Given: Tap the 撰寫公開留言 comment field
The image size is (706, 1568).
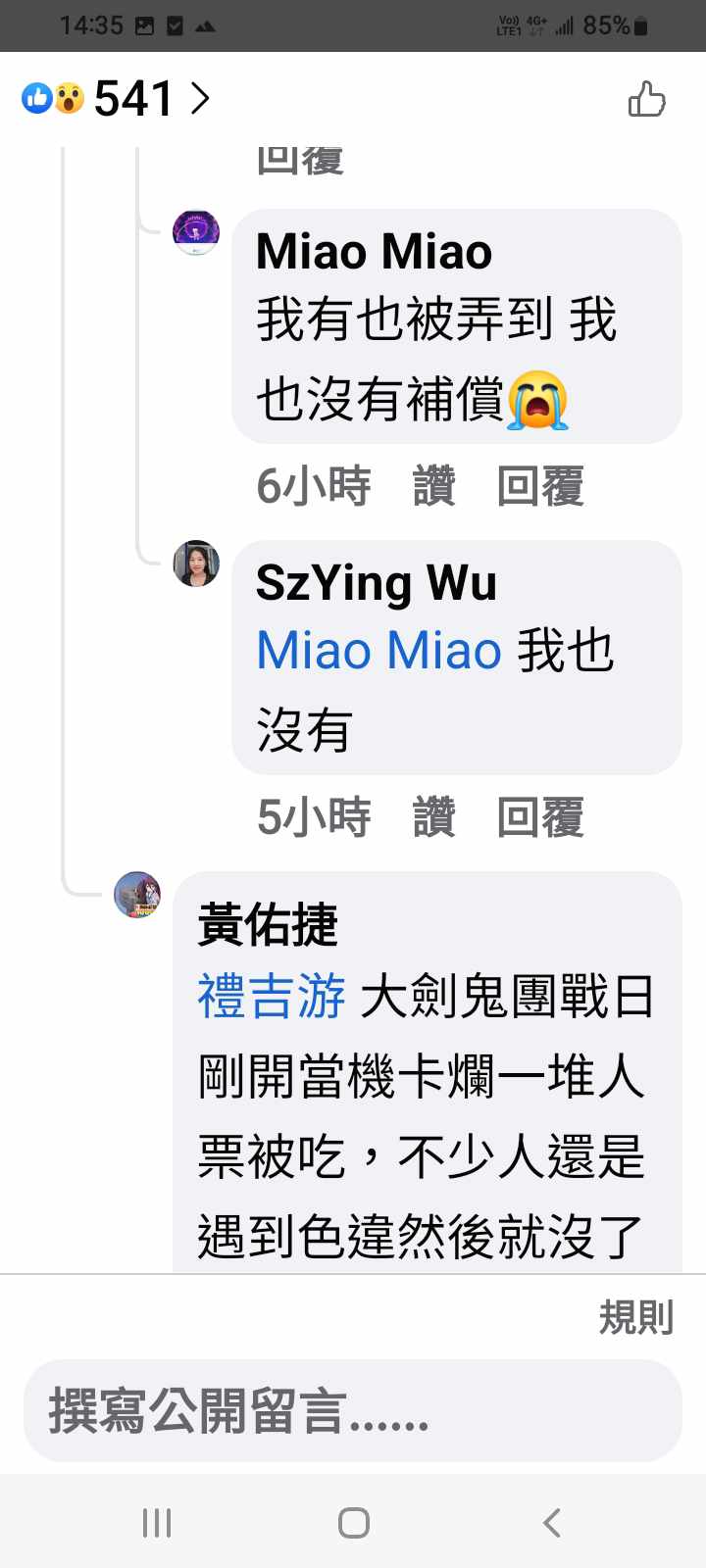Looking at the screenshot, I should point(353,1411).
